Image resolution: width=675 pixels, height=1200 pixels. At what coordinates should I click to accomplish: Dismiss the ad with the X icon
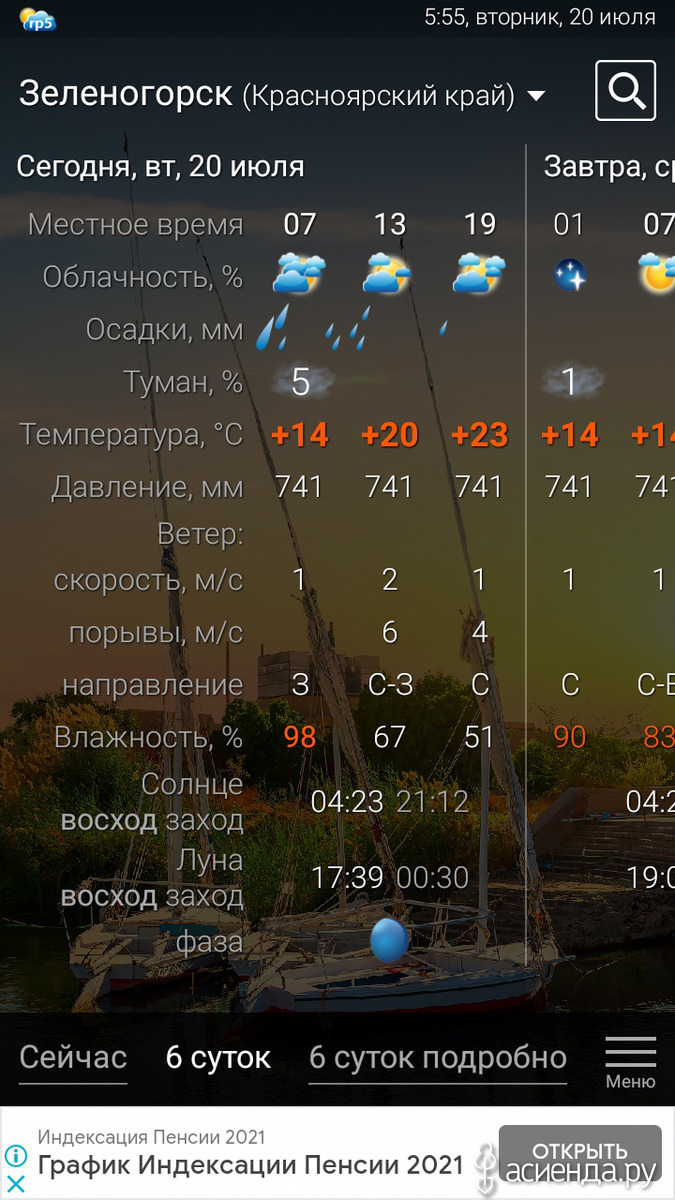16,1184
